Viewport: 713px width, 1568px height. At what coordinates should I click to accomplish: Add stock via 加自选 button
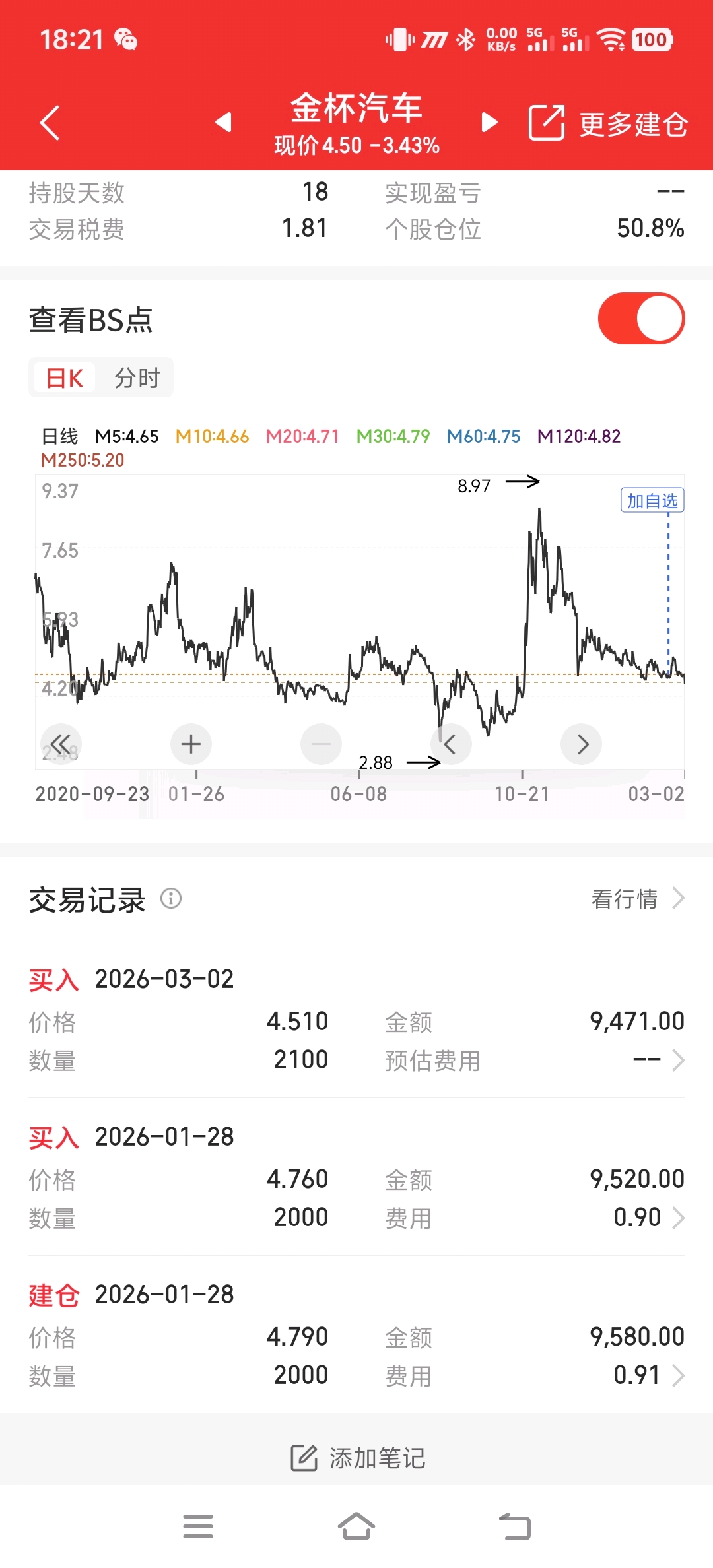tap(652, 501)
